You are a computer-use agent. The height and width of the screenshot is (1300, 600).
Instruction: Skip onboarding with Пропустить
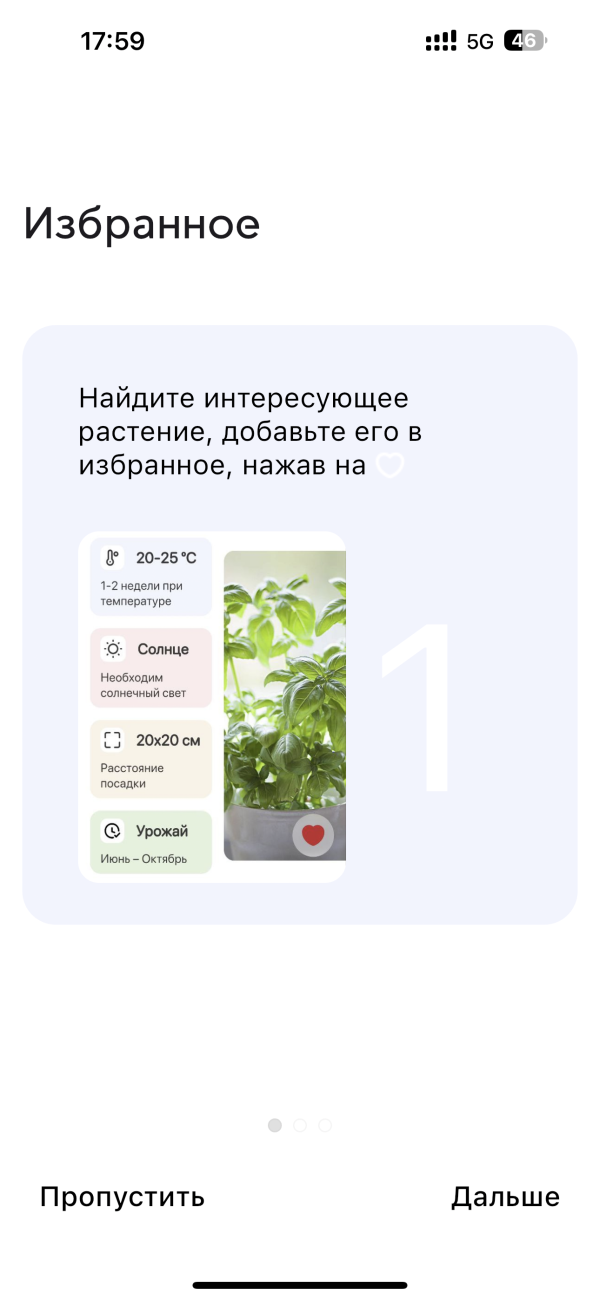pyautogui.click(x=122, y=1197)
